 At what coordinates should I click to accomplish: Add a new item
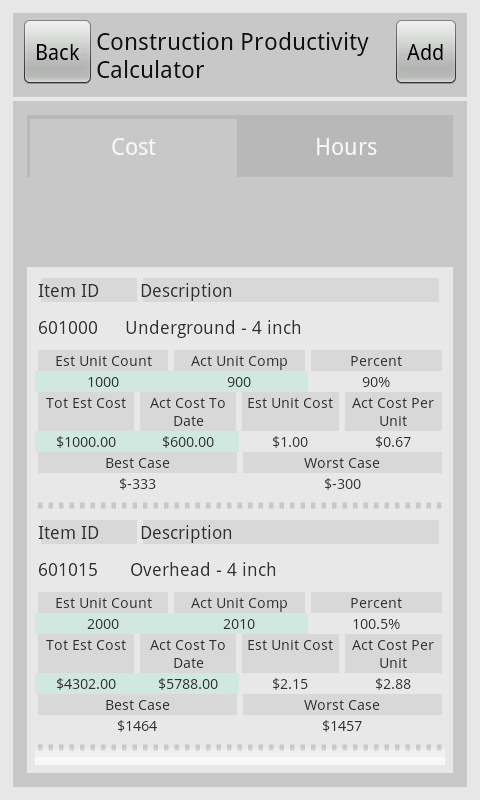point(425,52)
